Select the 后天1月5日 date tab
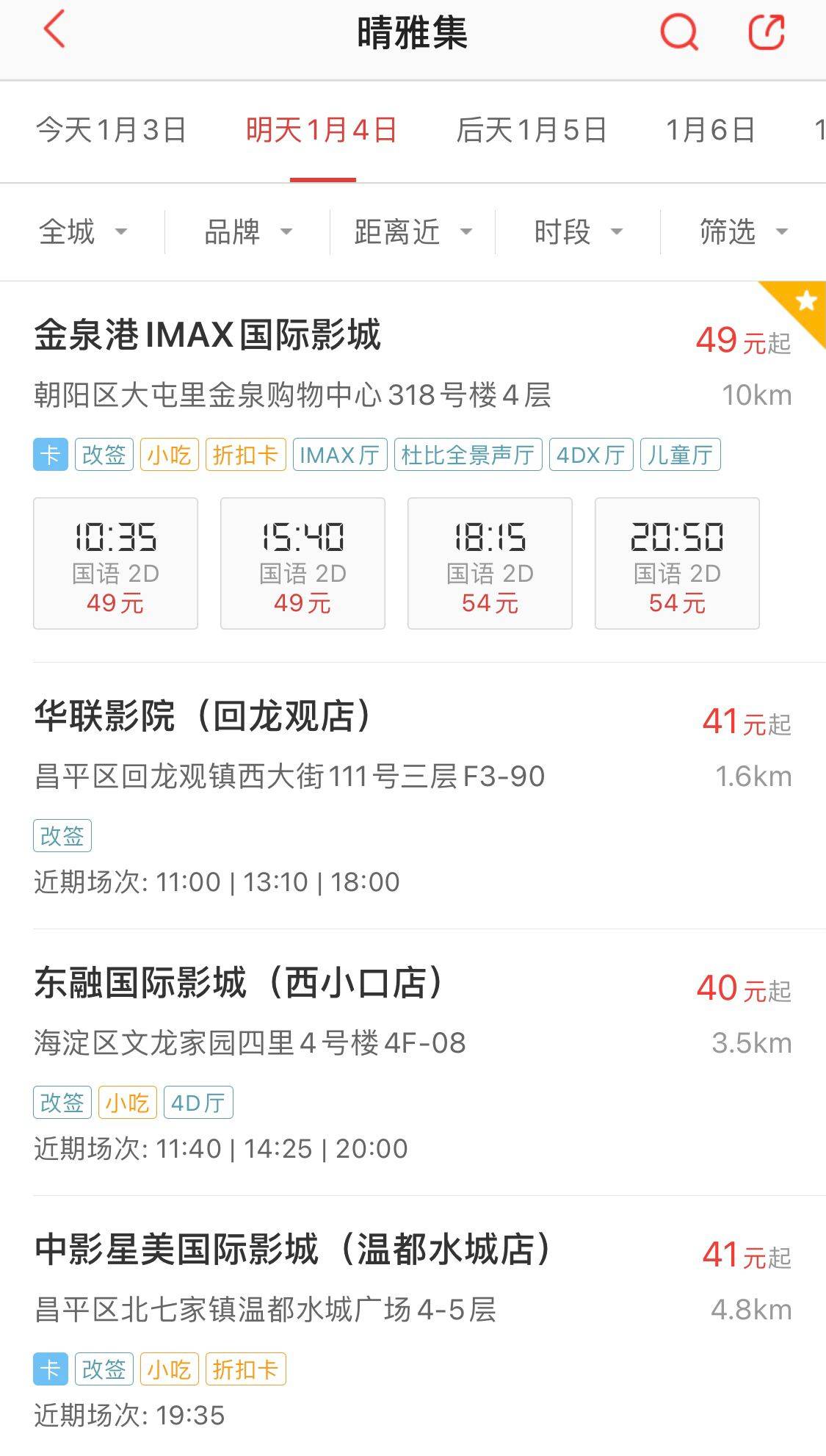The width and height of the screenshot is (826, 1456). [x=532, y=130]
